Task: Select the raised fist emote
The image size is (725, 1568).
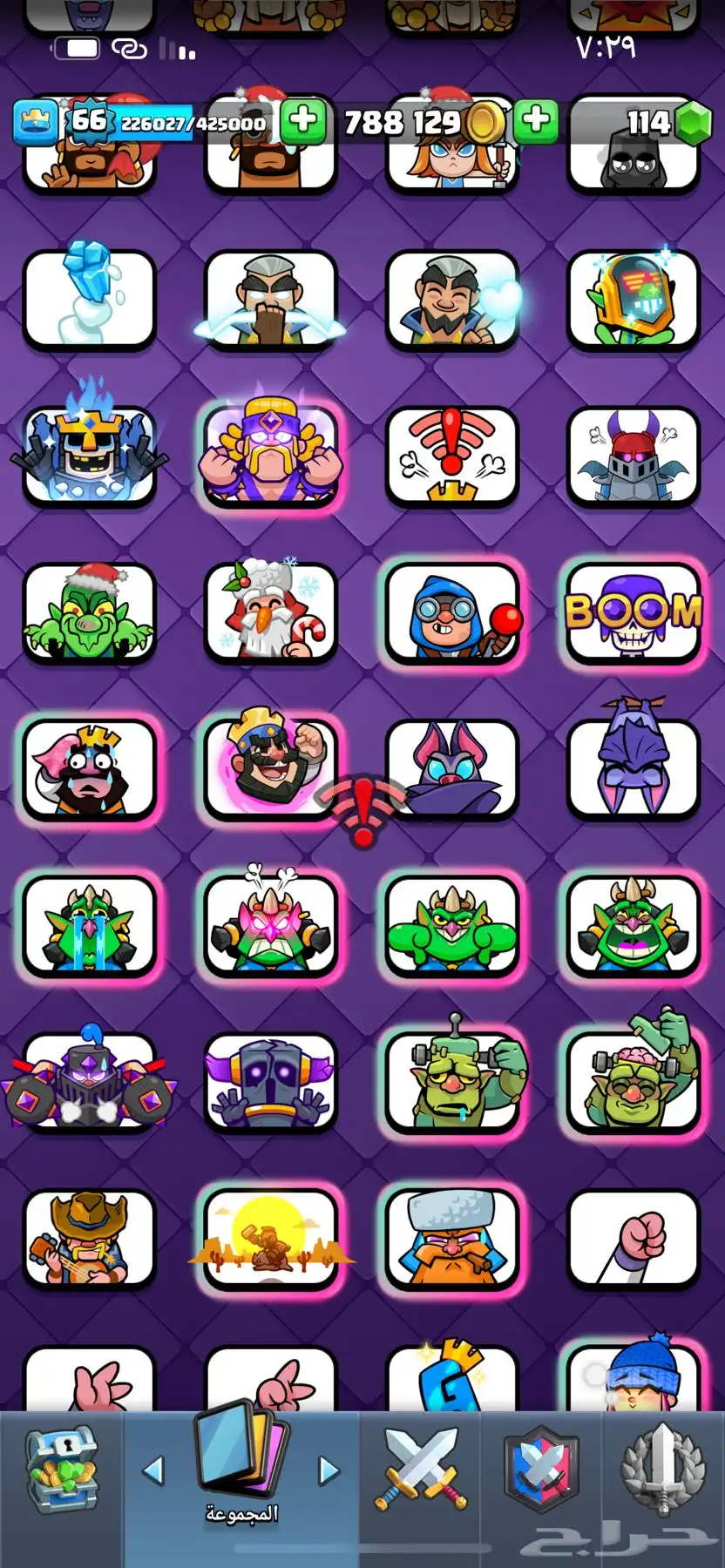Action: click(x=634, y=1240)
